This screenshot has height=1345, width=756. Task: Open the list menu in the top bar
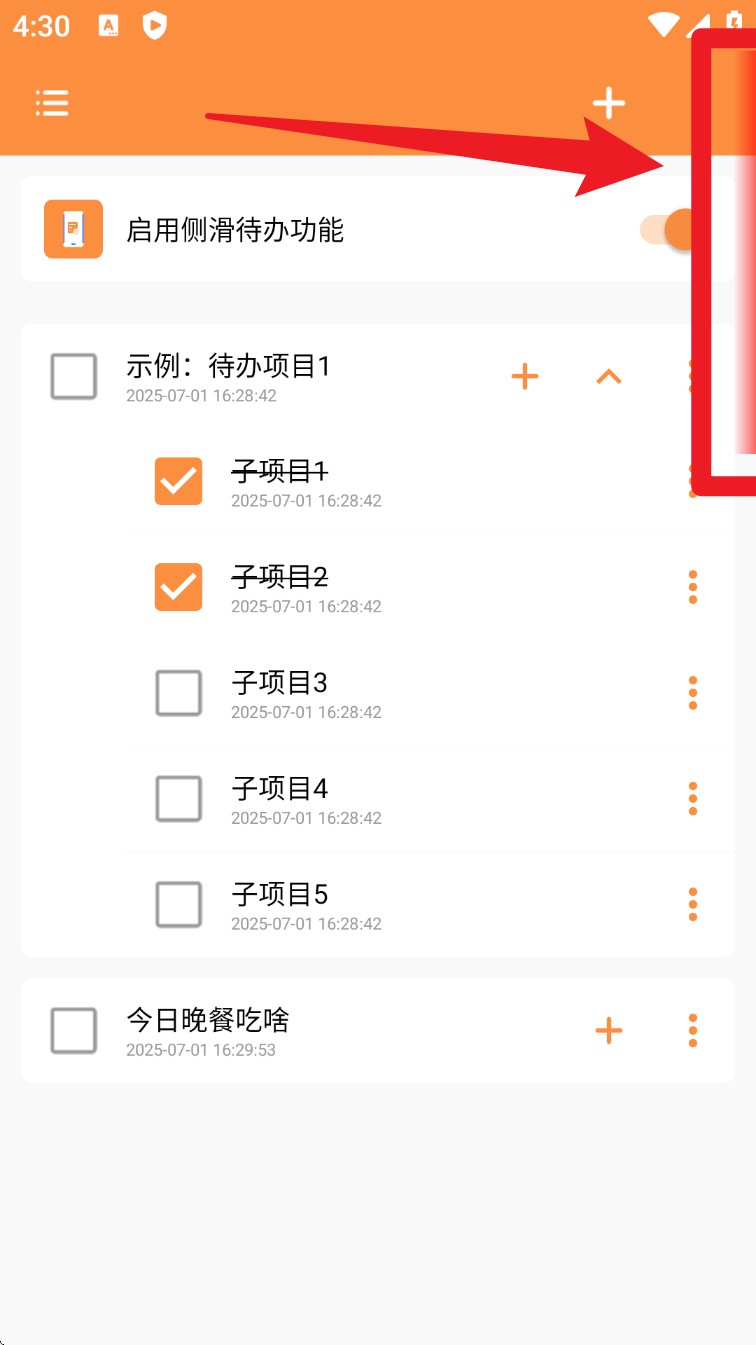tap(52, 102)
